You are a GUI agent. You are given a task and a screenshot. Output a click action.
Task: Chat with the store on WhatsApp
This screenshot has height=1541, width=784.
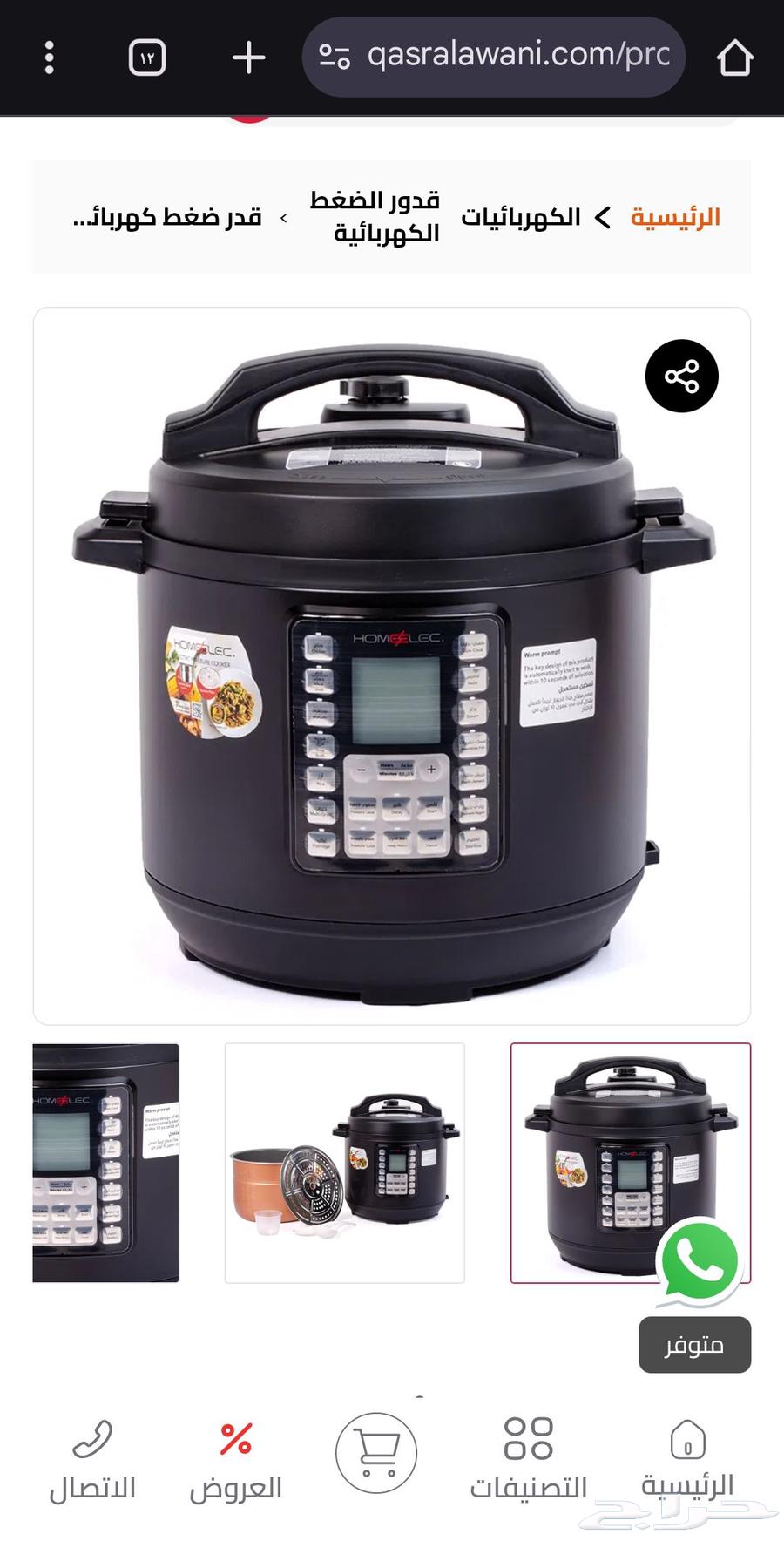(x=700, y=1262)
